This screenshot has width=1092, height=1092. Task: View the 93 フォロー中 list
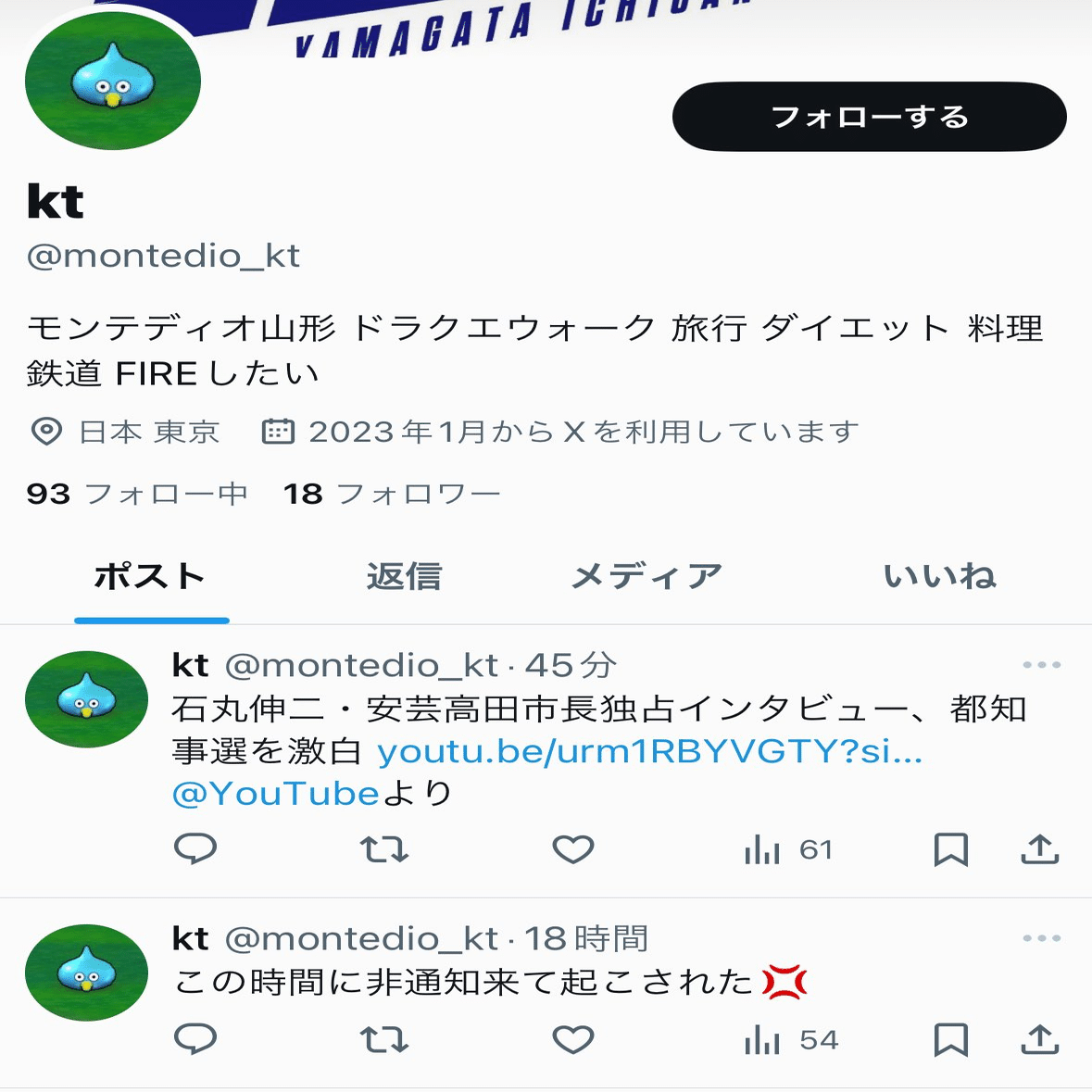pyautogui.click(x=137, y=494)
